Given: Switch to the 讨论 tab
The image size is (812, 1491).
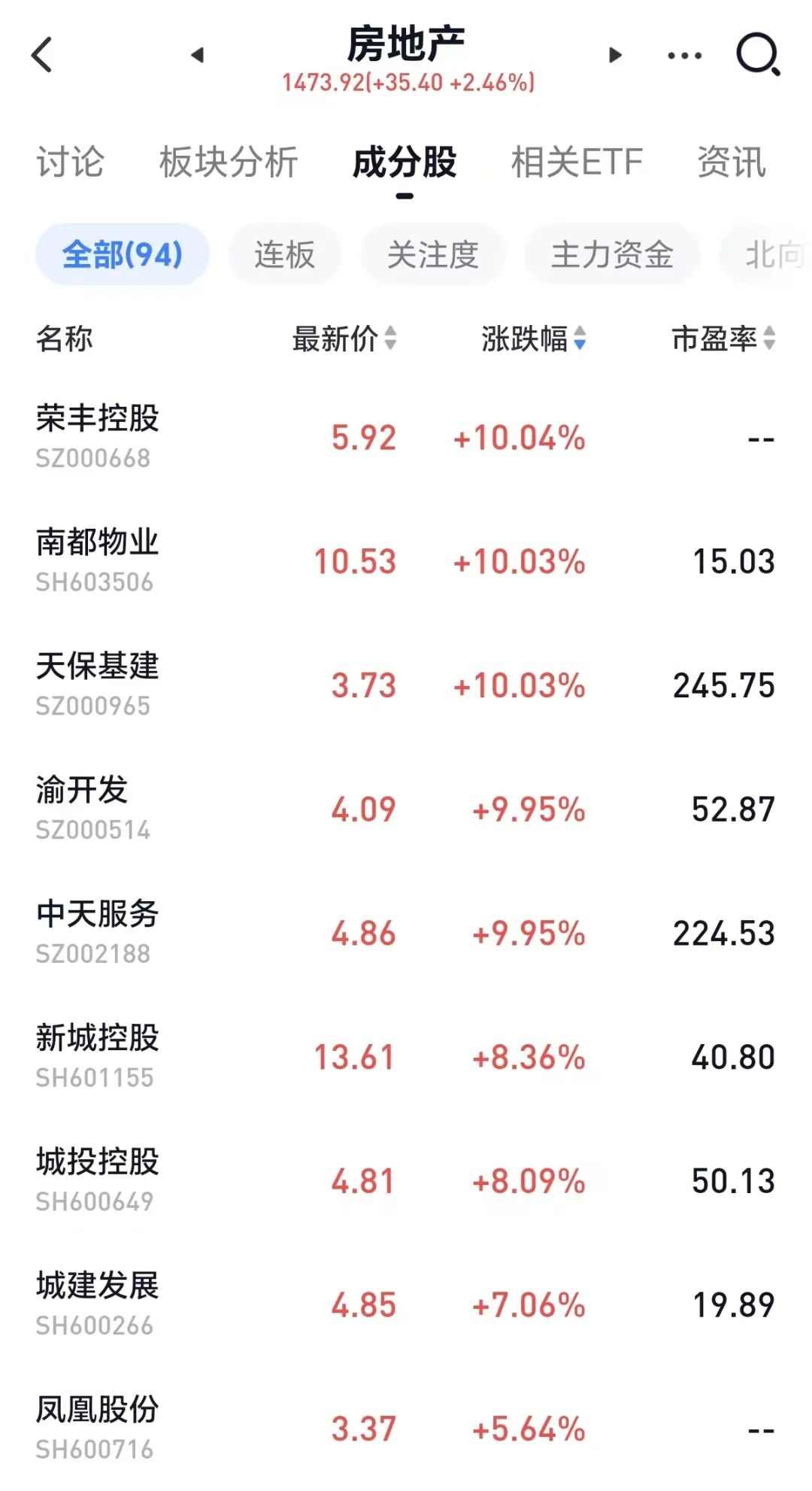Looking at the screenshot, I should (70, 162).
